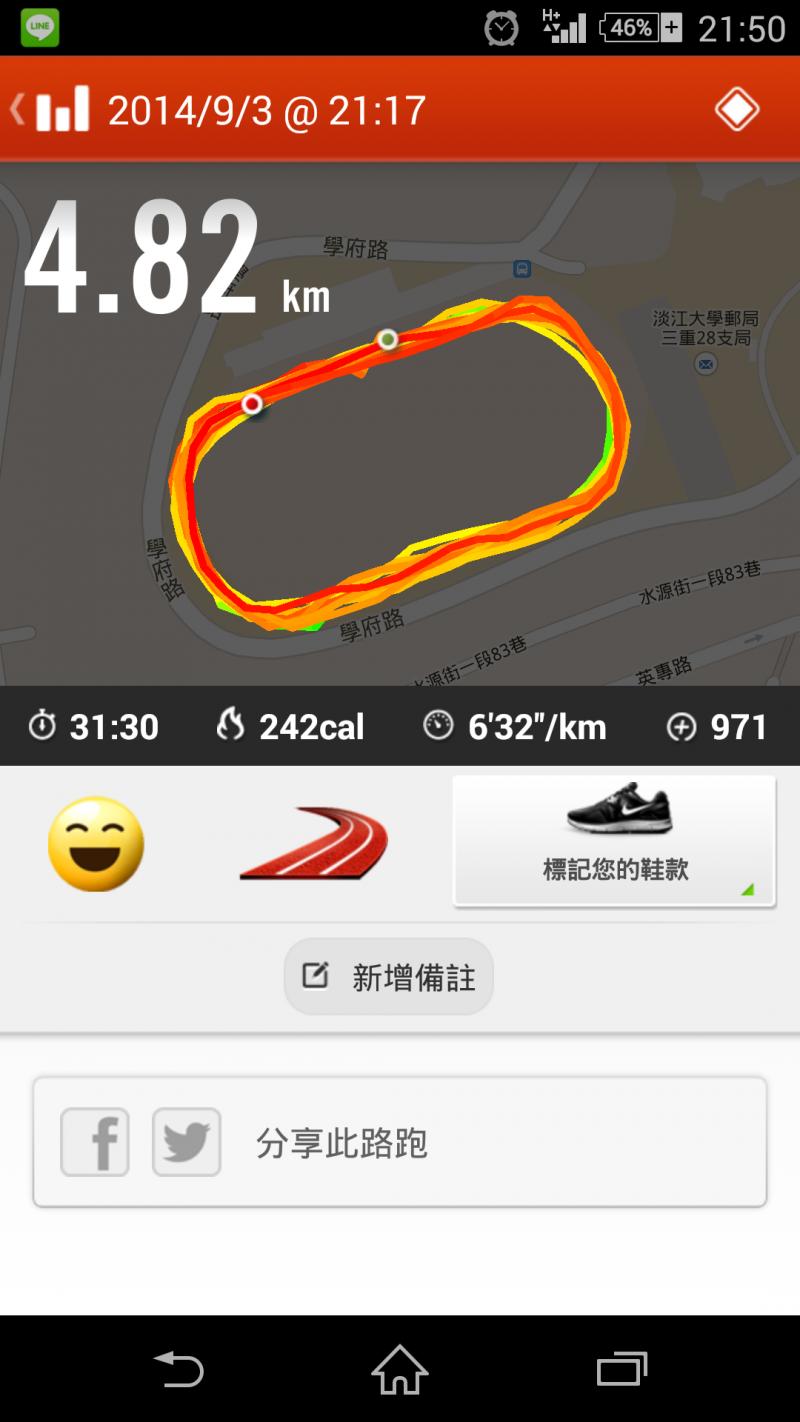
Task: Share this run on Facebook
Action: click(x=95, y=1142)
